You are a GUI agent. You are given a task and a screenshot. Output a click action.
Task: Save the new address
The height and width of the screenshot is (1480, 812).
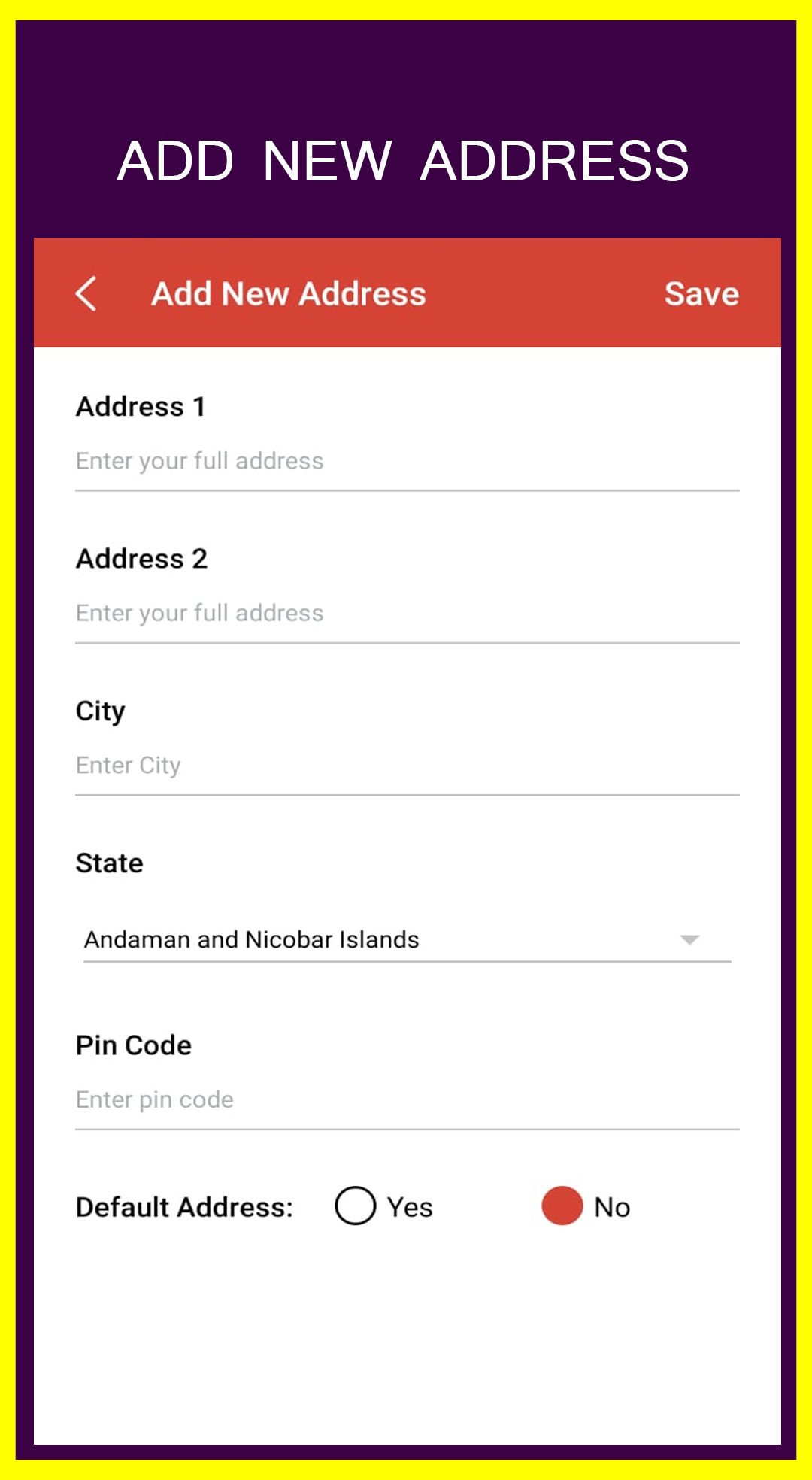coord(701,293)
